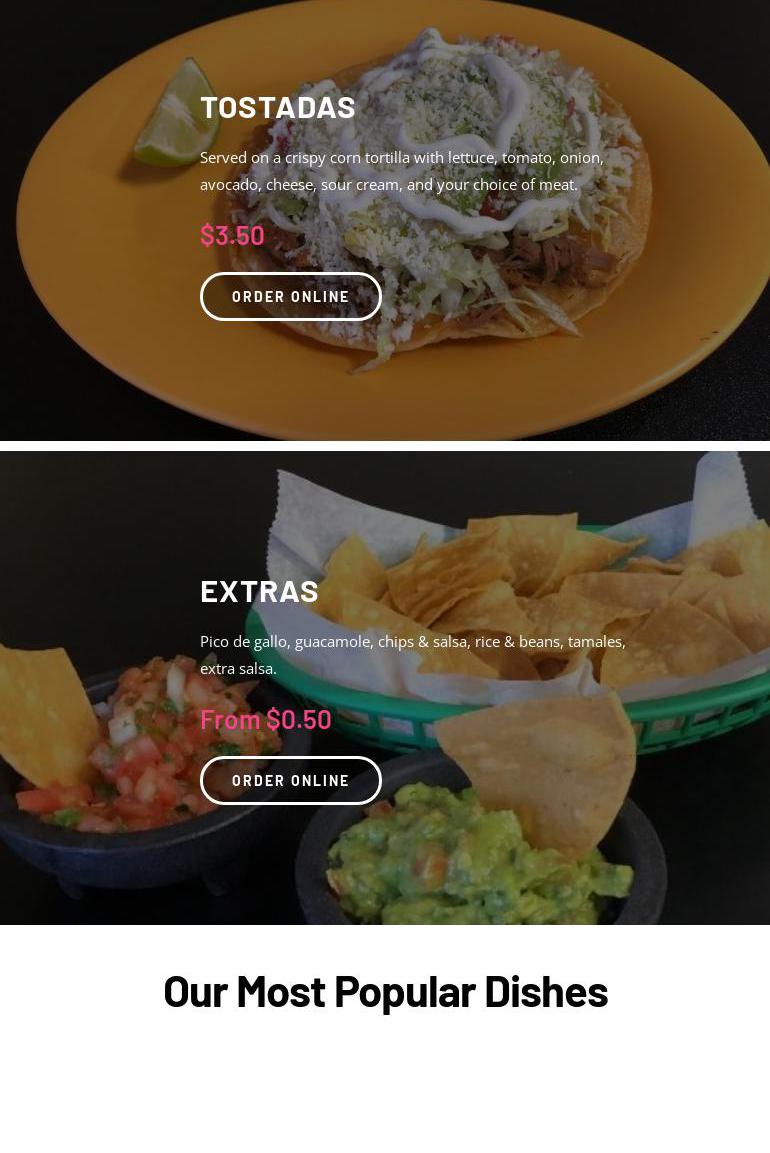Screen dimensions: 770x1153
Task: Tap Order Online under Tostadas
Action: point(291,297)
